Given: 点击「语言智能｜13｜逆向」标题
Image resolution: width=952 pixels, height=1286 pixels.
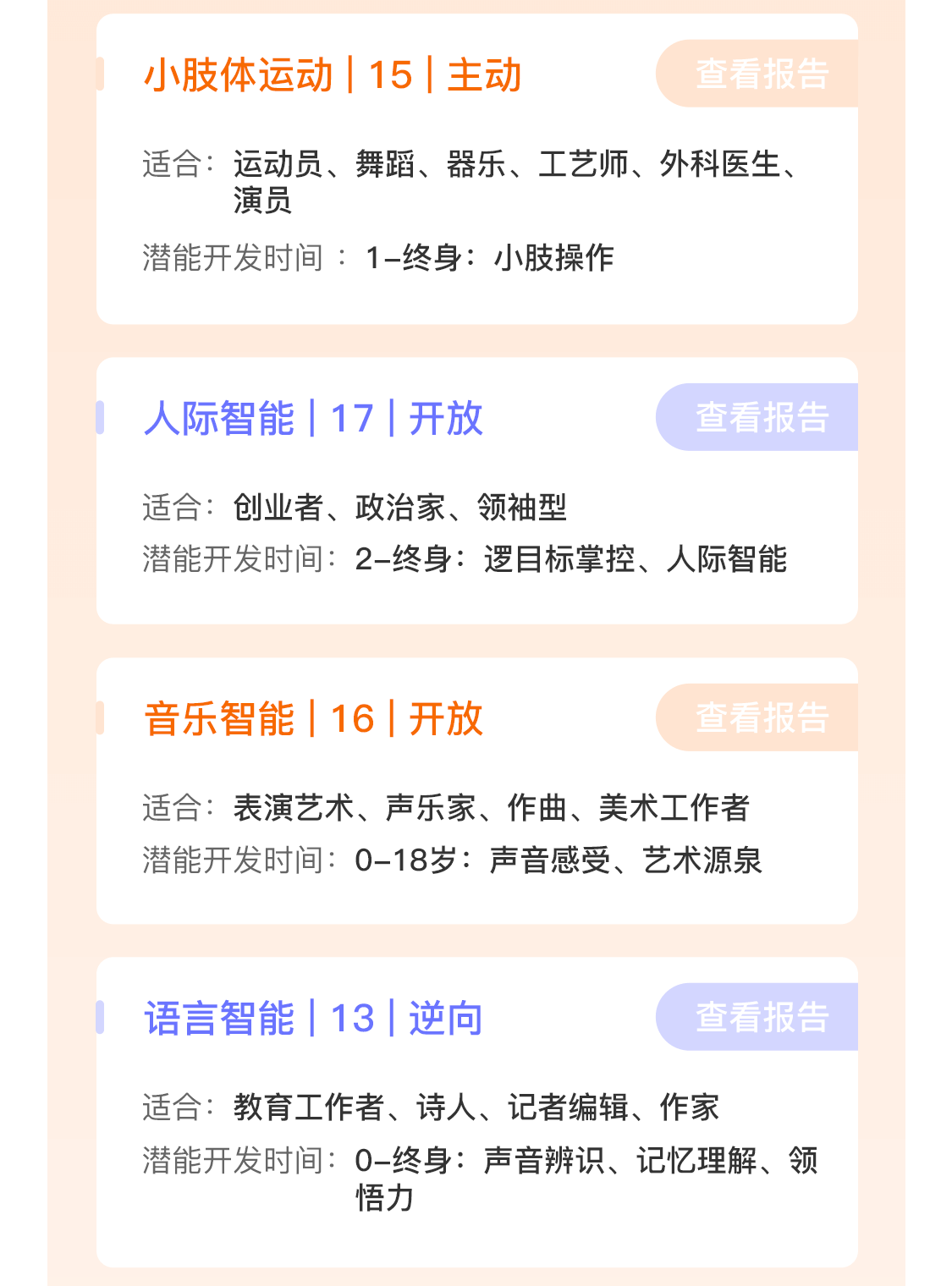Looking at the screenshot, I should (x=314, y=1018).
